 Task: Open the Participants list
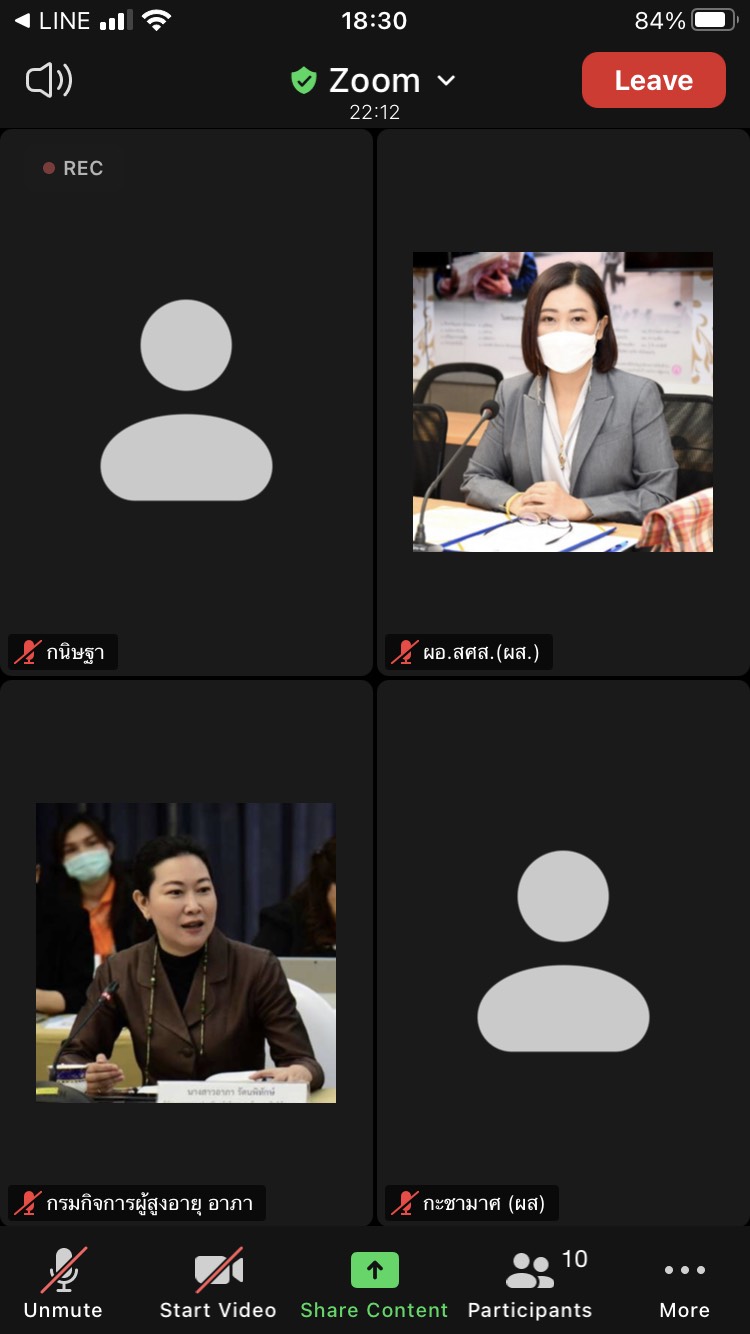(530, 1283)
